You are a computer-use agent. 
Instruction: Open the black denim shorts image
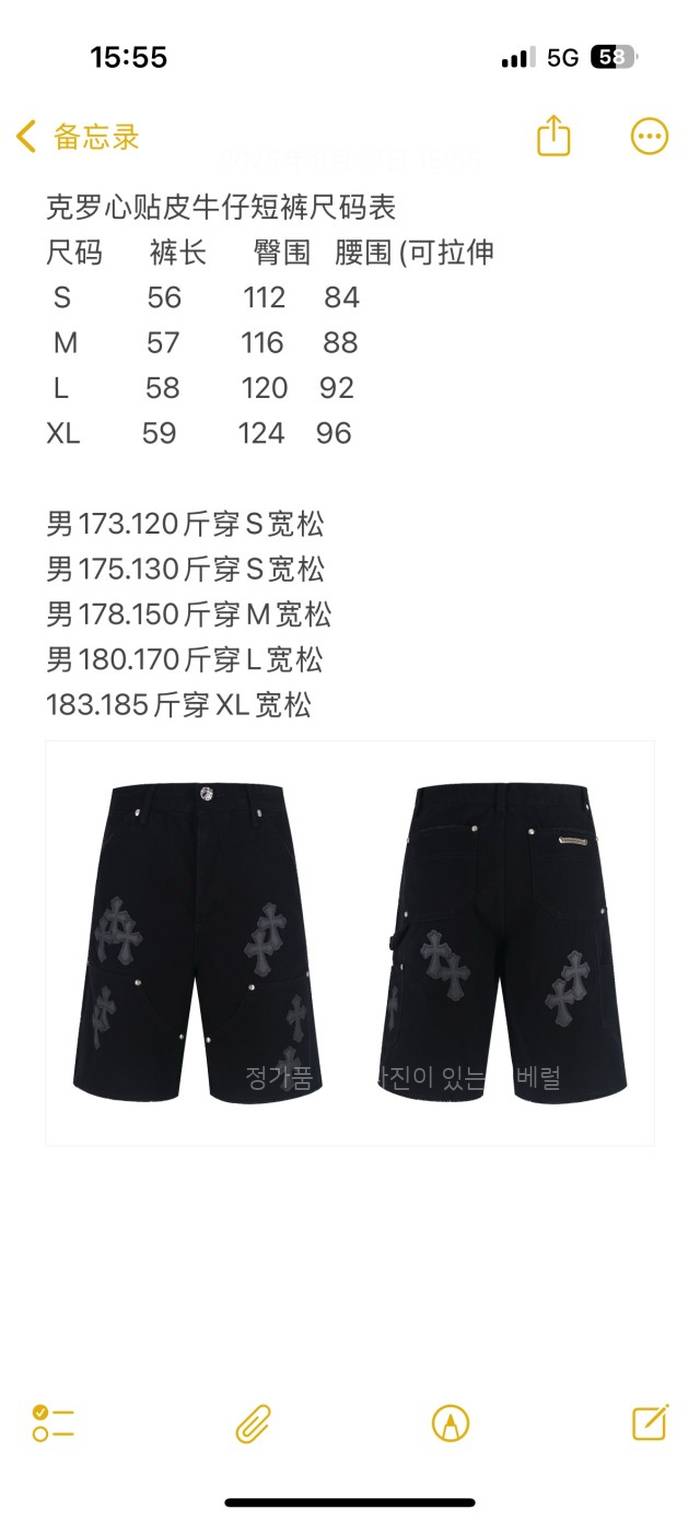(x=350, y=942)
